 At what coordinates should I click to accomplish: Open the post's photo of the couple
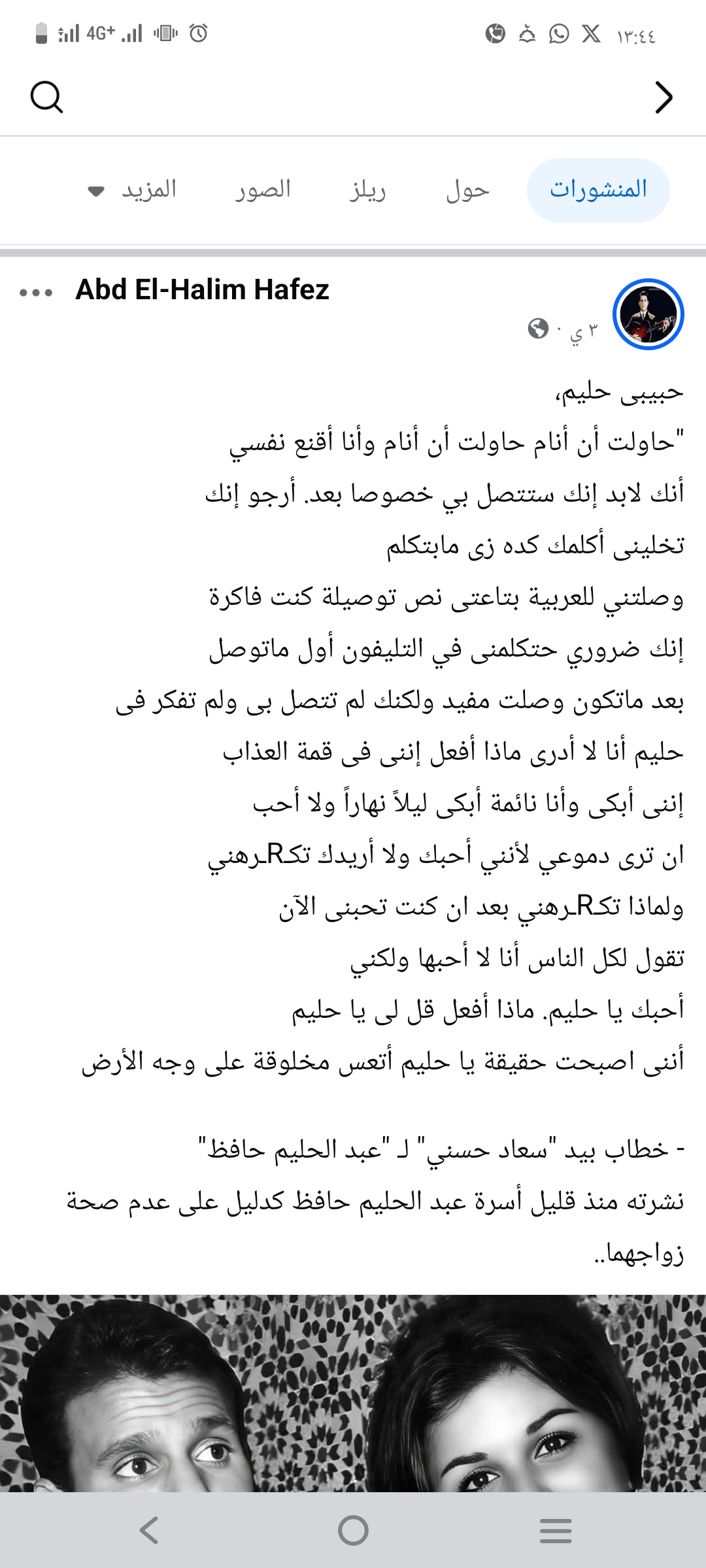353,1392
